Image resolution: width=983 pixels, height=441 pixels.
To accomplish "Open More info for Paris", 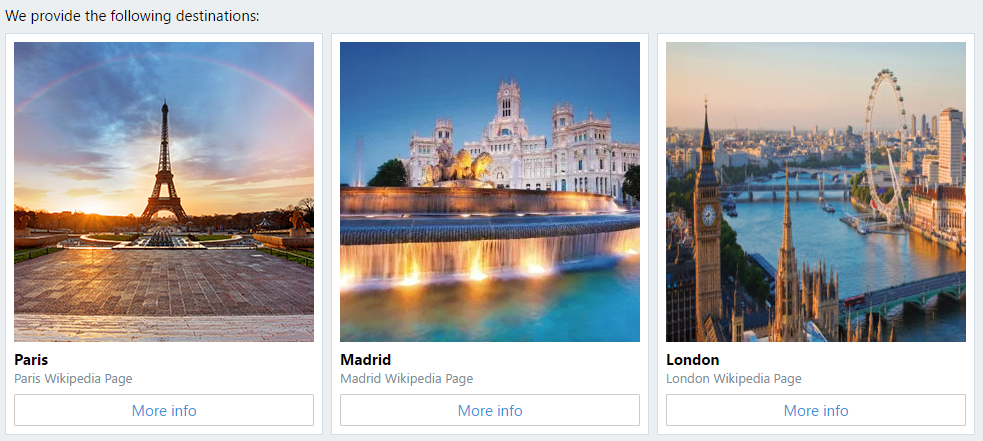I will coord(164,410).
